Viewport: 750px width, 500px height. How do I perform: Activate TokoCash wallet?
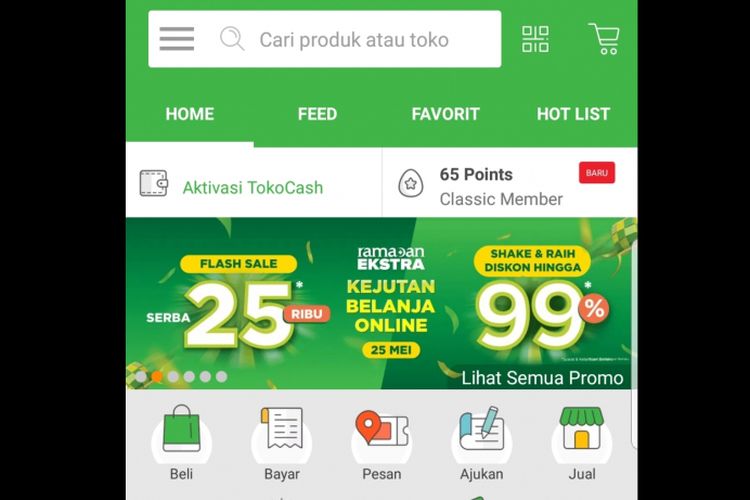252,187
